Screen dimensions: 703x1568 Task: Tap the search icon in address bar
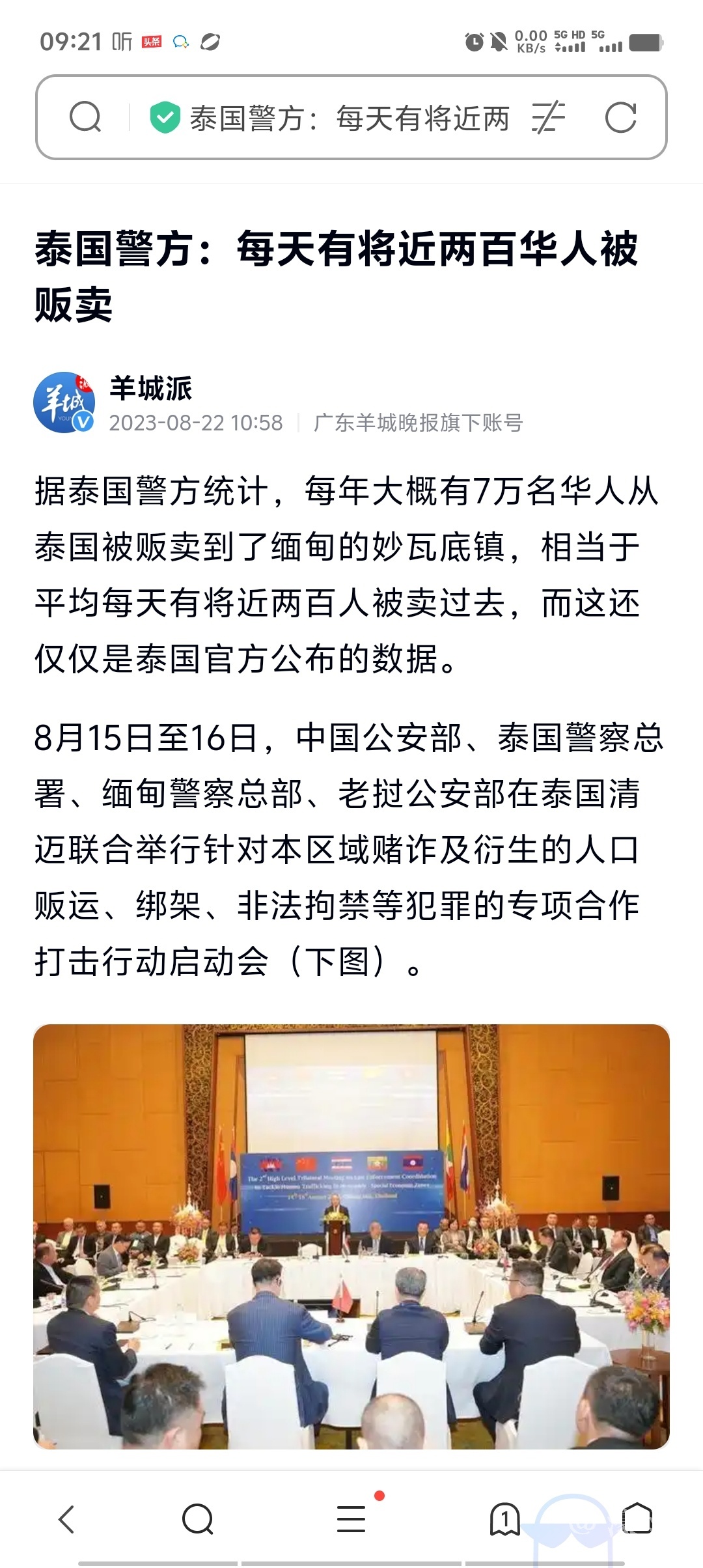[85, 118]
